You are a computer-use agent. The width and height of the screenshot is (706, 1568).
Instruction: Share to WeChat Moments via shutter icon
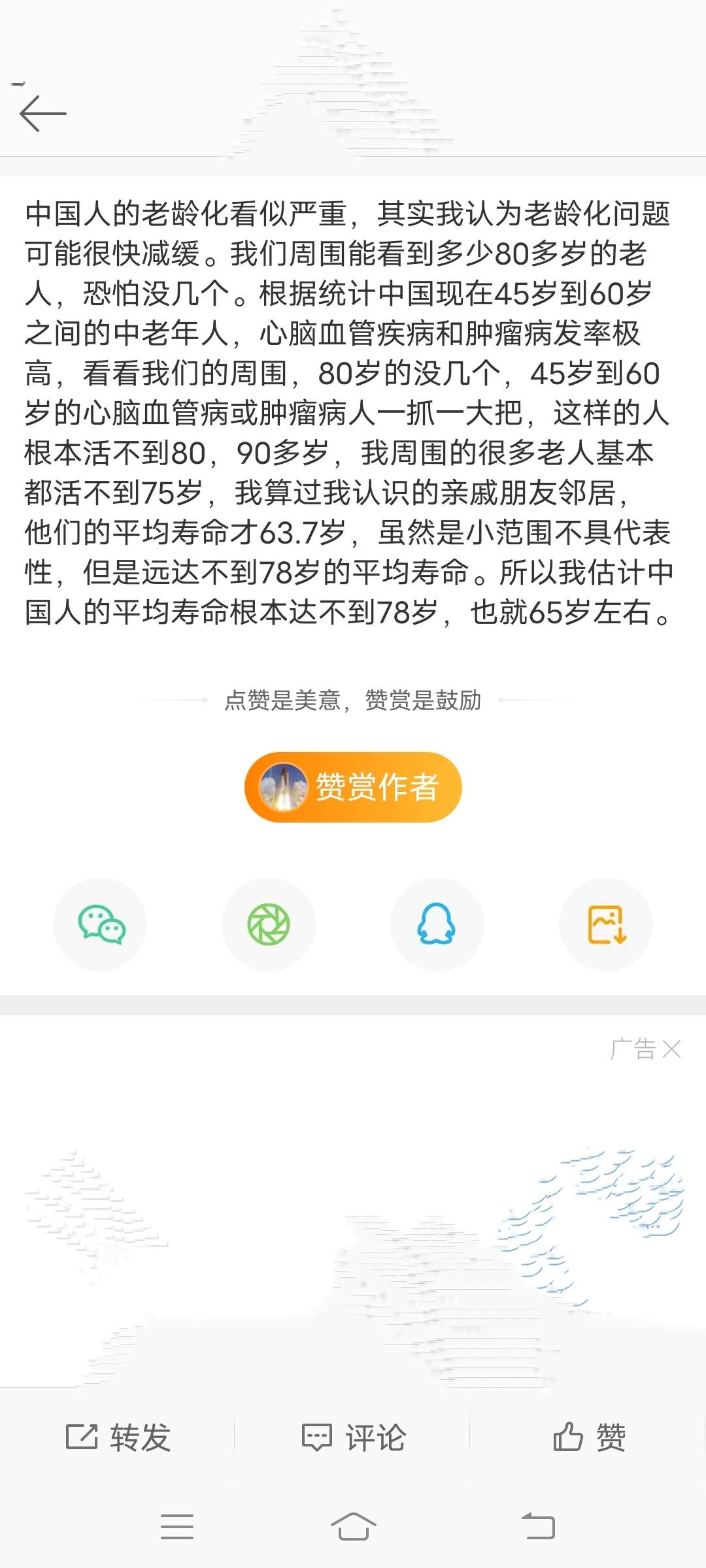pyautogui.click(x=269, y=924)
